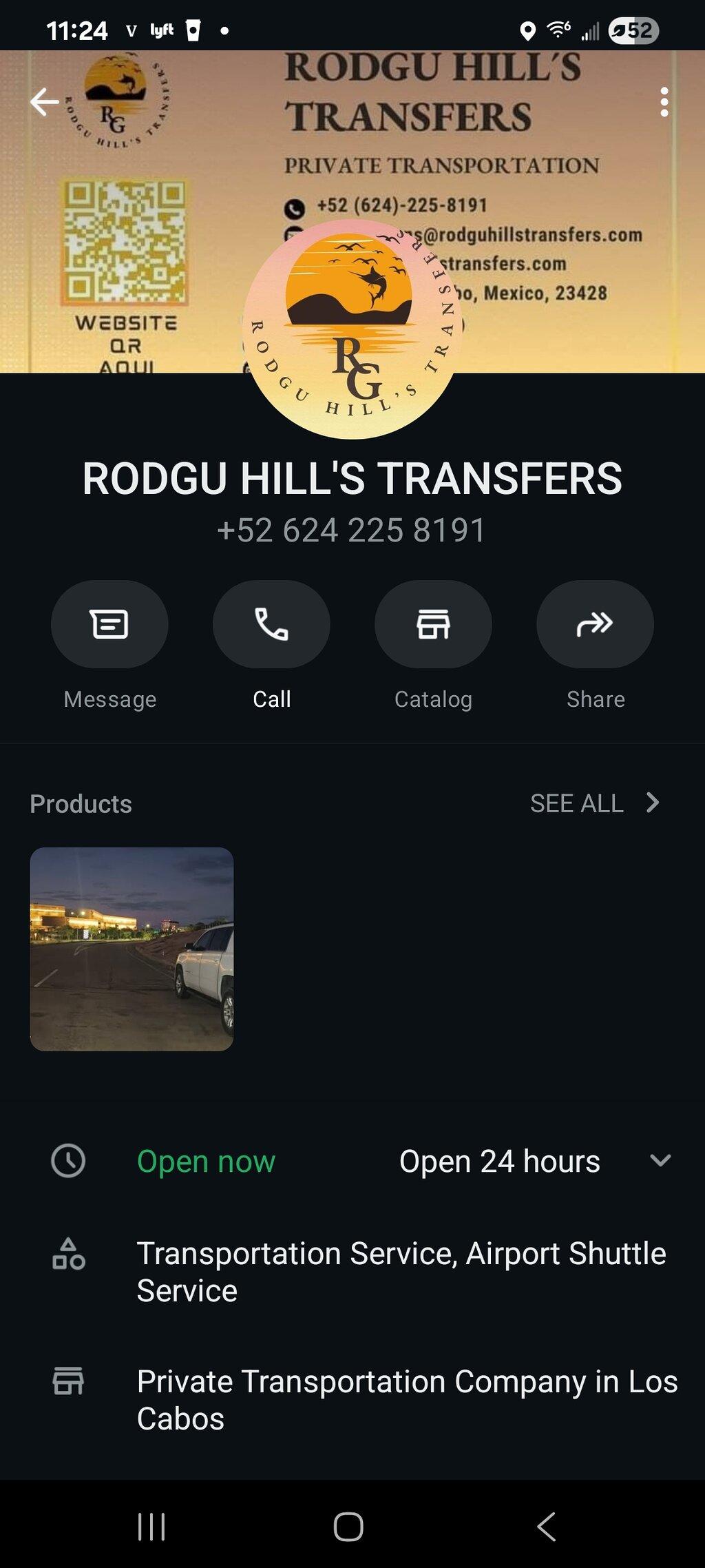View the round business profile logo

[x=352, y=329]
